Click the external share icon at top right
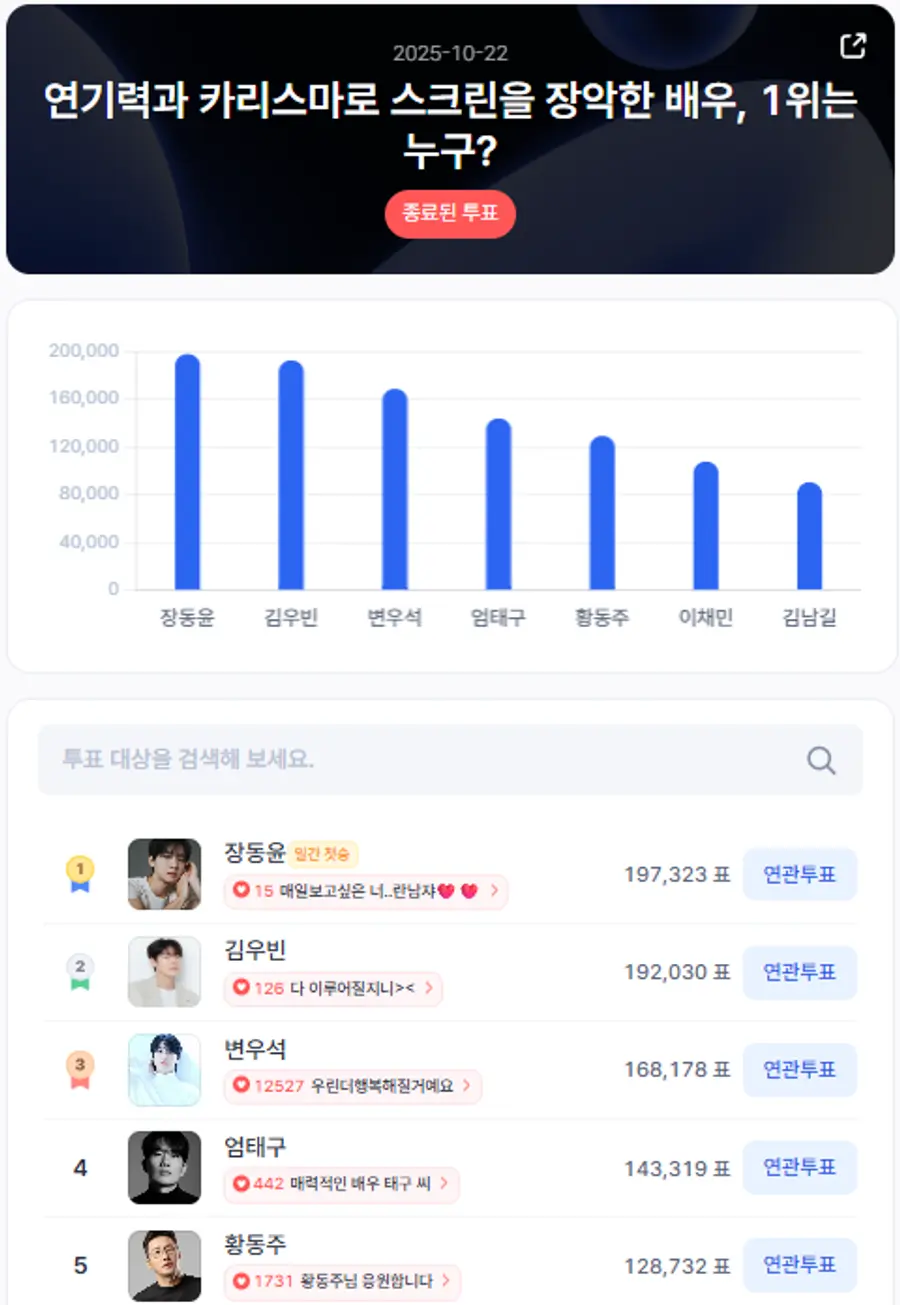This screenshot has width=900, height=1305. (x=852, y=45)
